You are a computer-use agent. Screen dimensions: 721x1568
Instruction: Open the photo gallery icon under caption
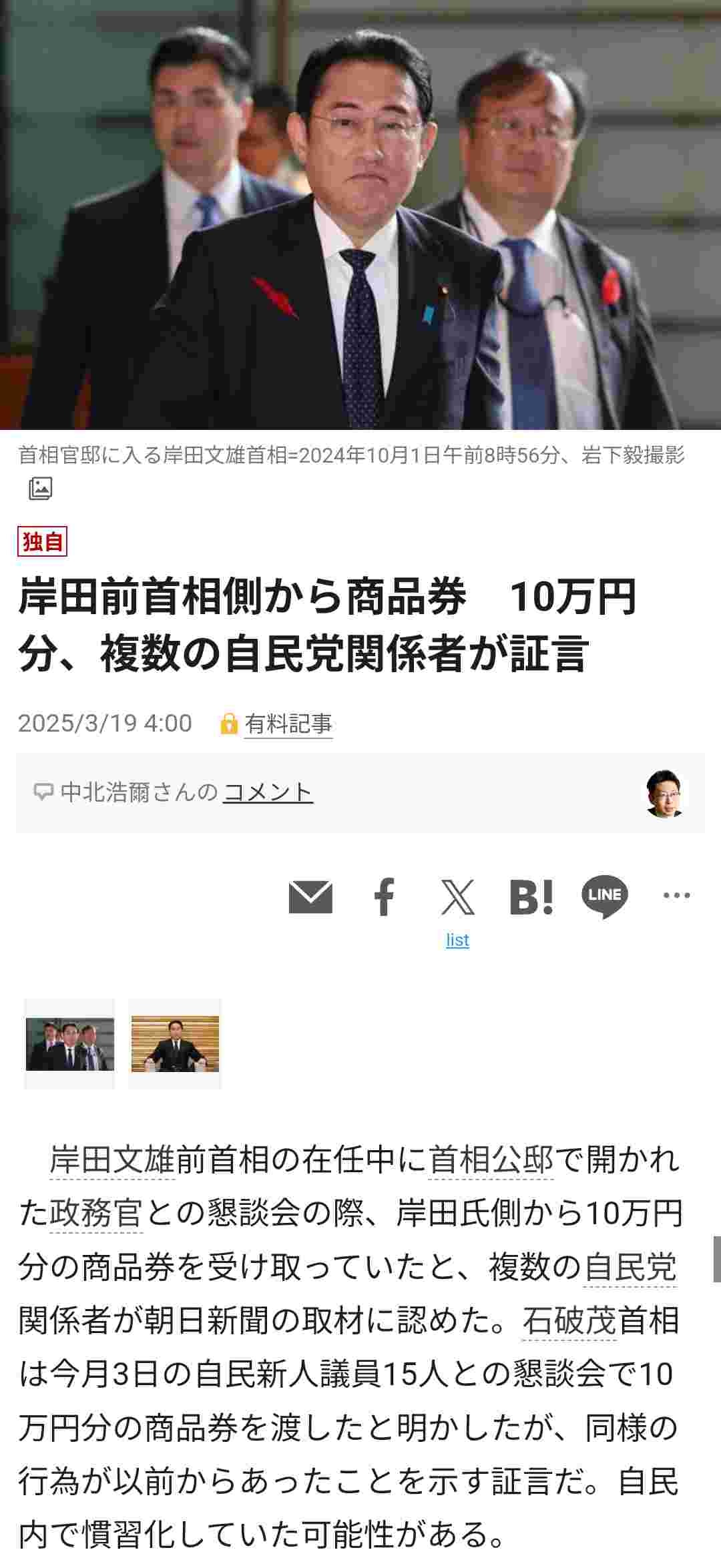(40, 489)
